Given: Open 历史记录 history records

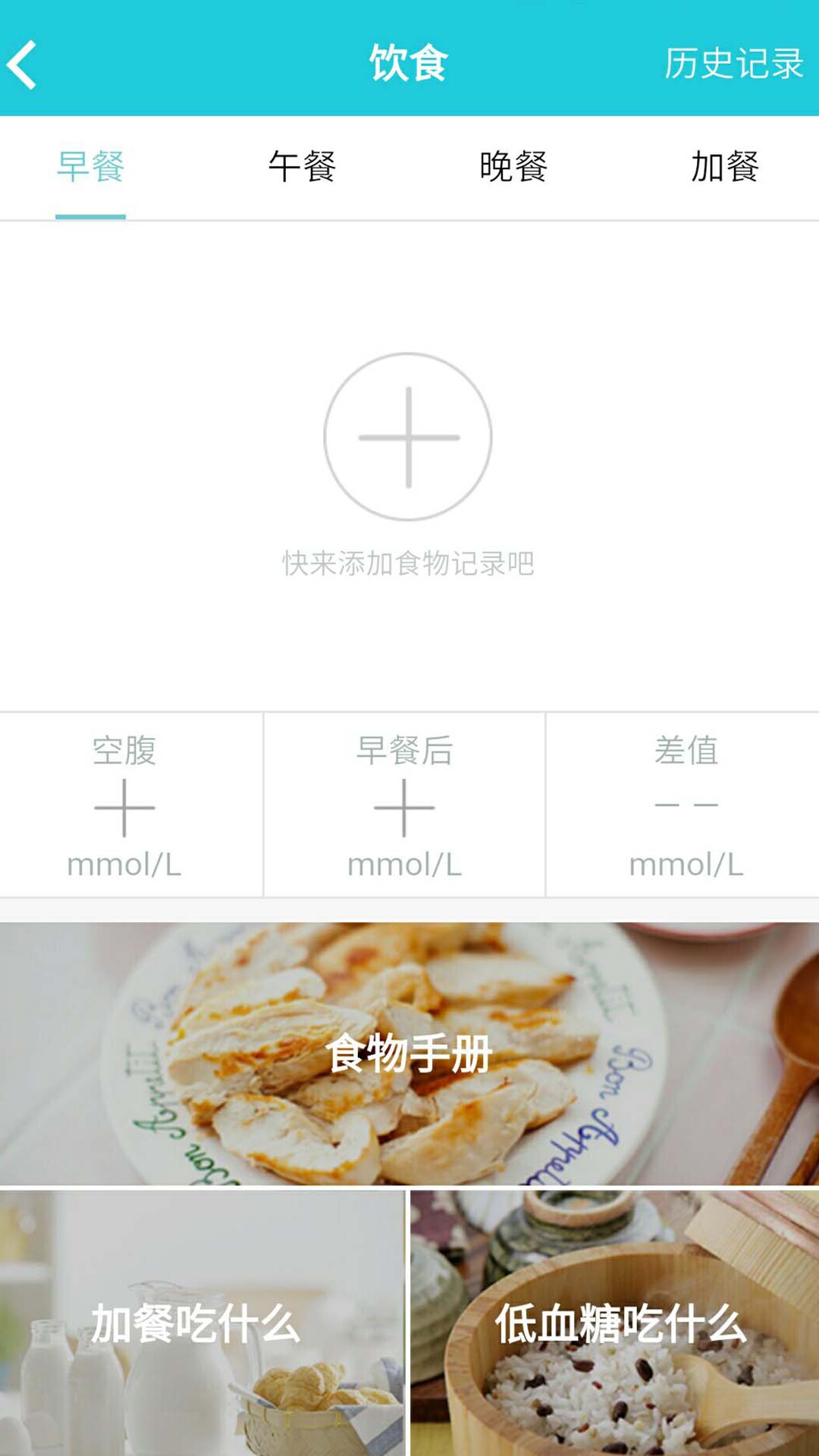Looking at the screenshot, I should coord(733,63).
